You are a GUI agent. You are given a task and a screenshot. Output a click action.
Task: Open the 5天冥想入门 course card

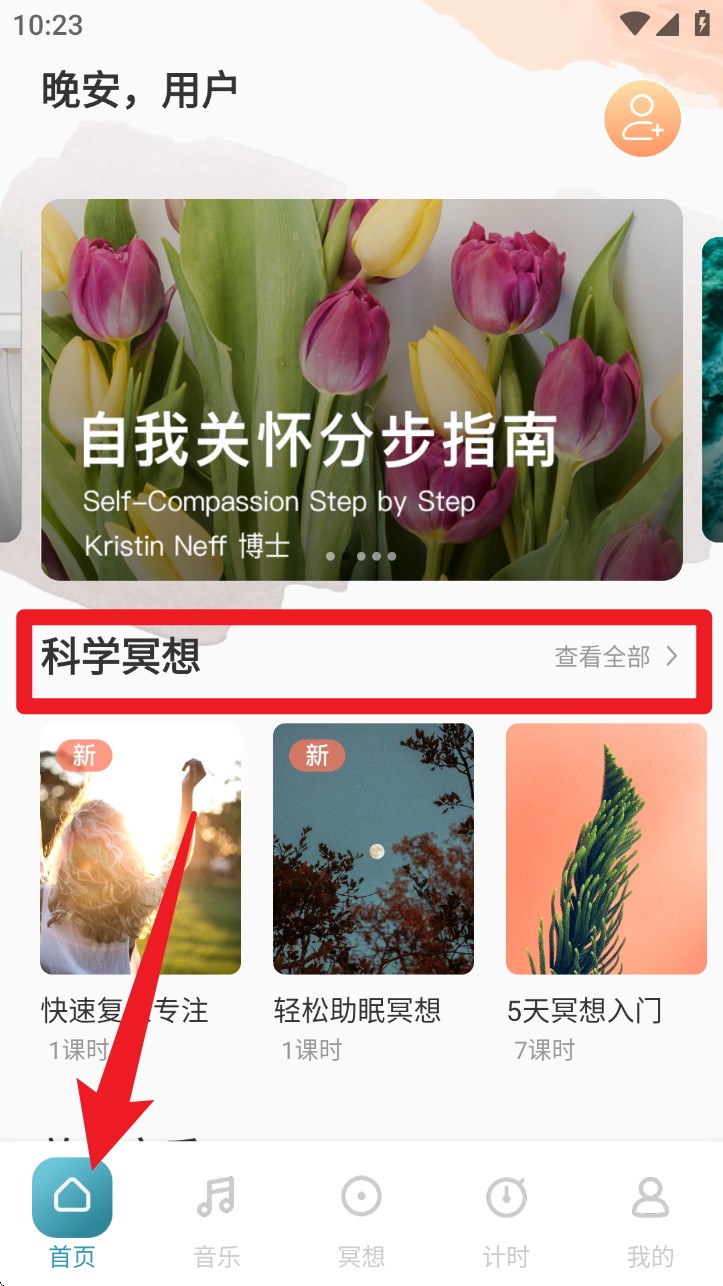coord(606,848)
